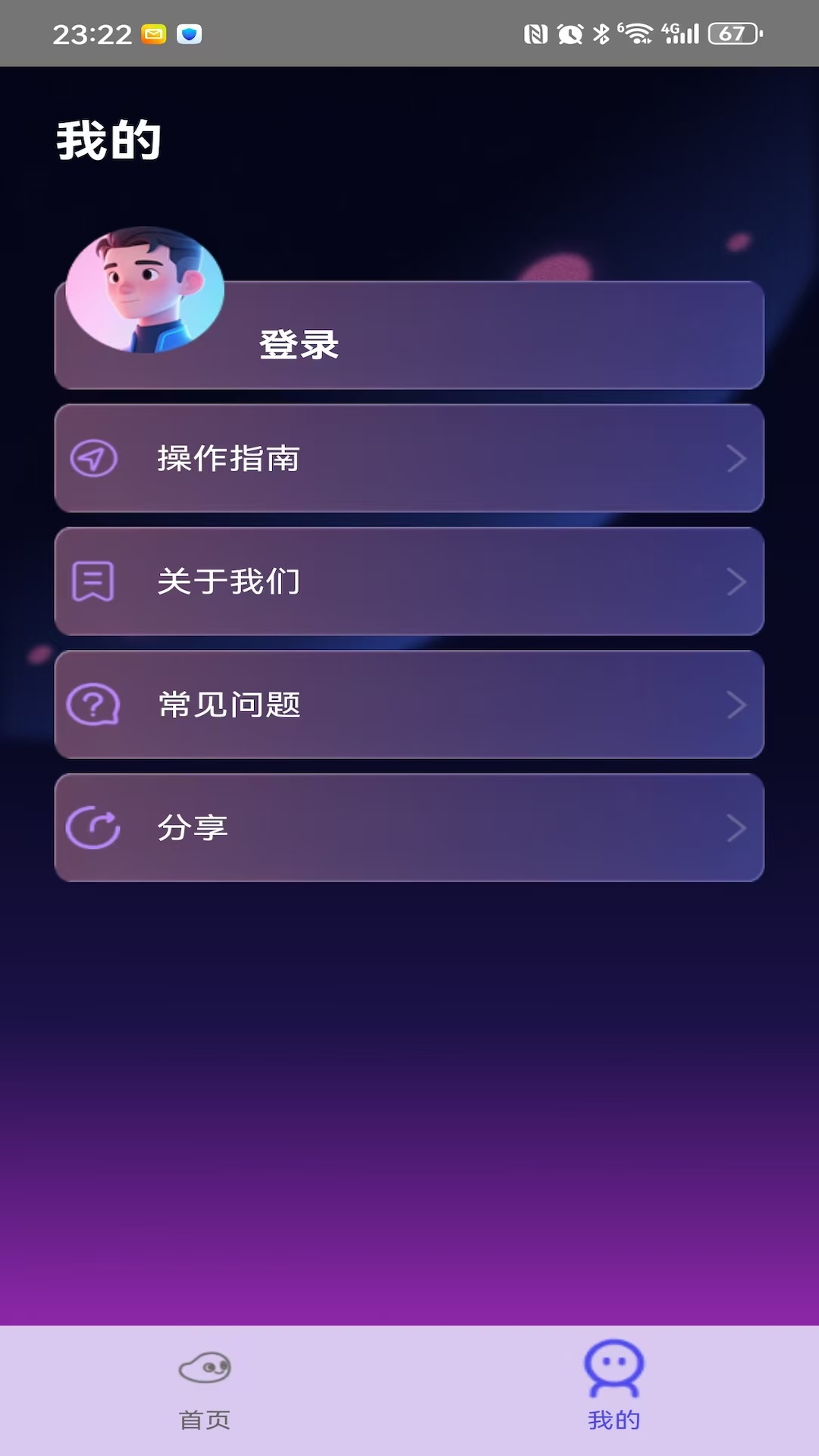The height and width of the screenshot is (1456, 819).
Task: Expand 常见问题 using the right arrow
Action: 736,704
